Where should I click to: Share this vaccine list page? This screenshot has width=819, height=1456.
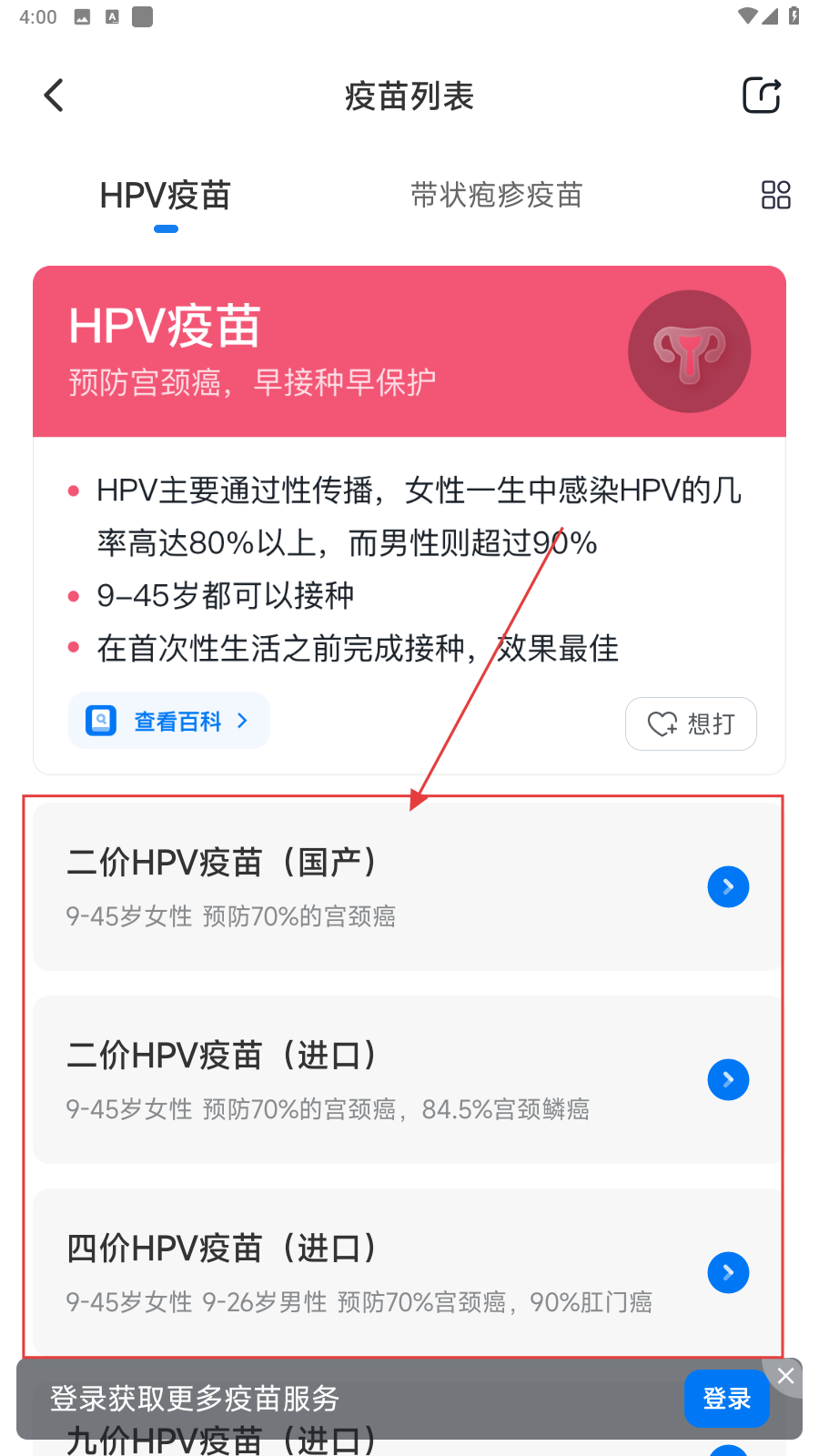[762, 96]
